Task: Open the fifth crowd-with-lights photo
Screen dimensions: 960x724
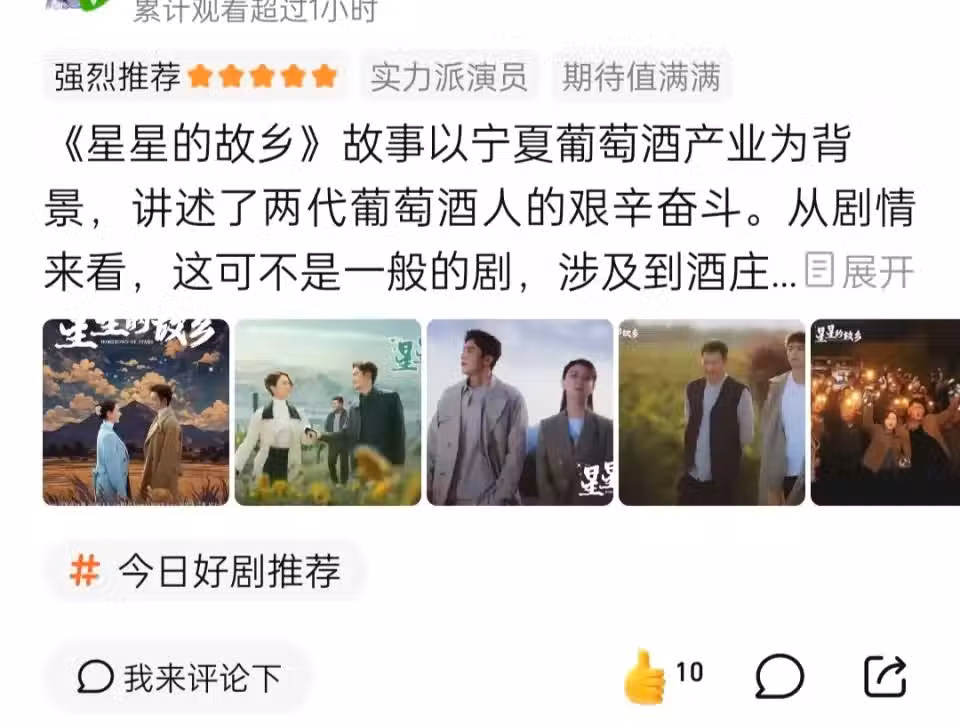Action: (885, 412)
